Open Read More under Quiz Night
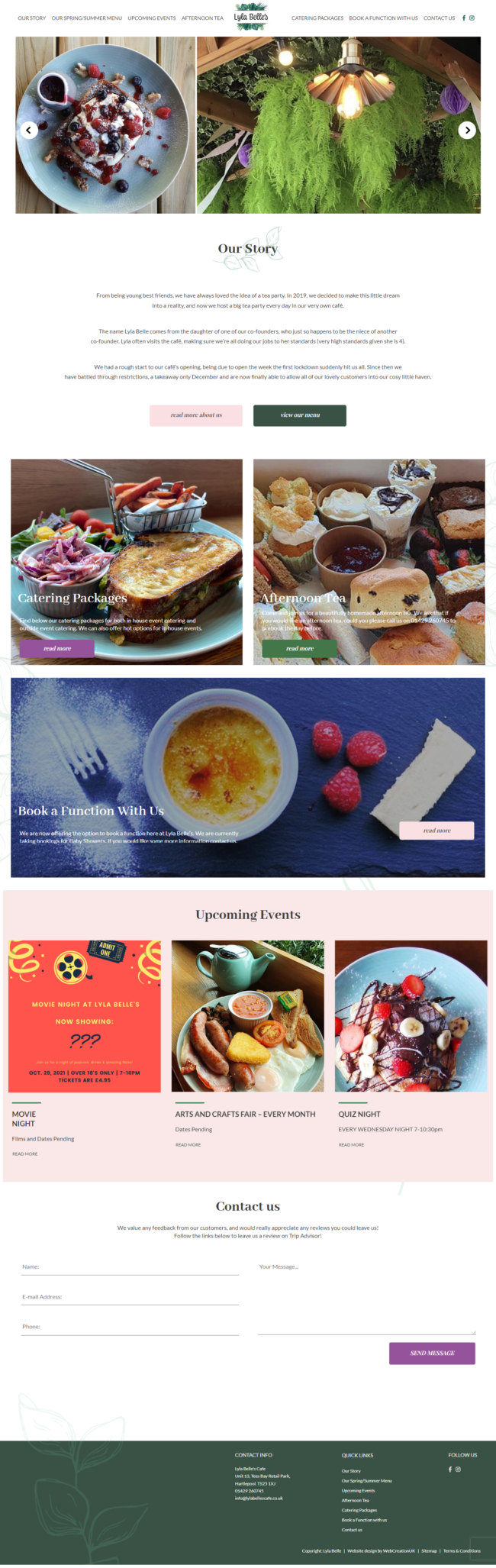Screen dimensions: 496x1568 (351, 1144)
